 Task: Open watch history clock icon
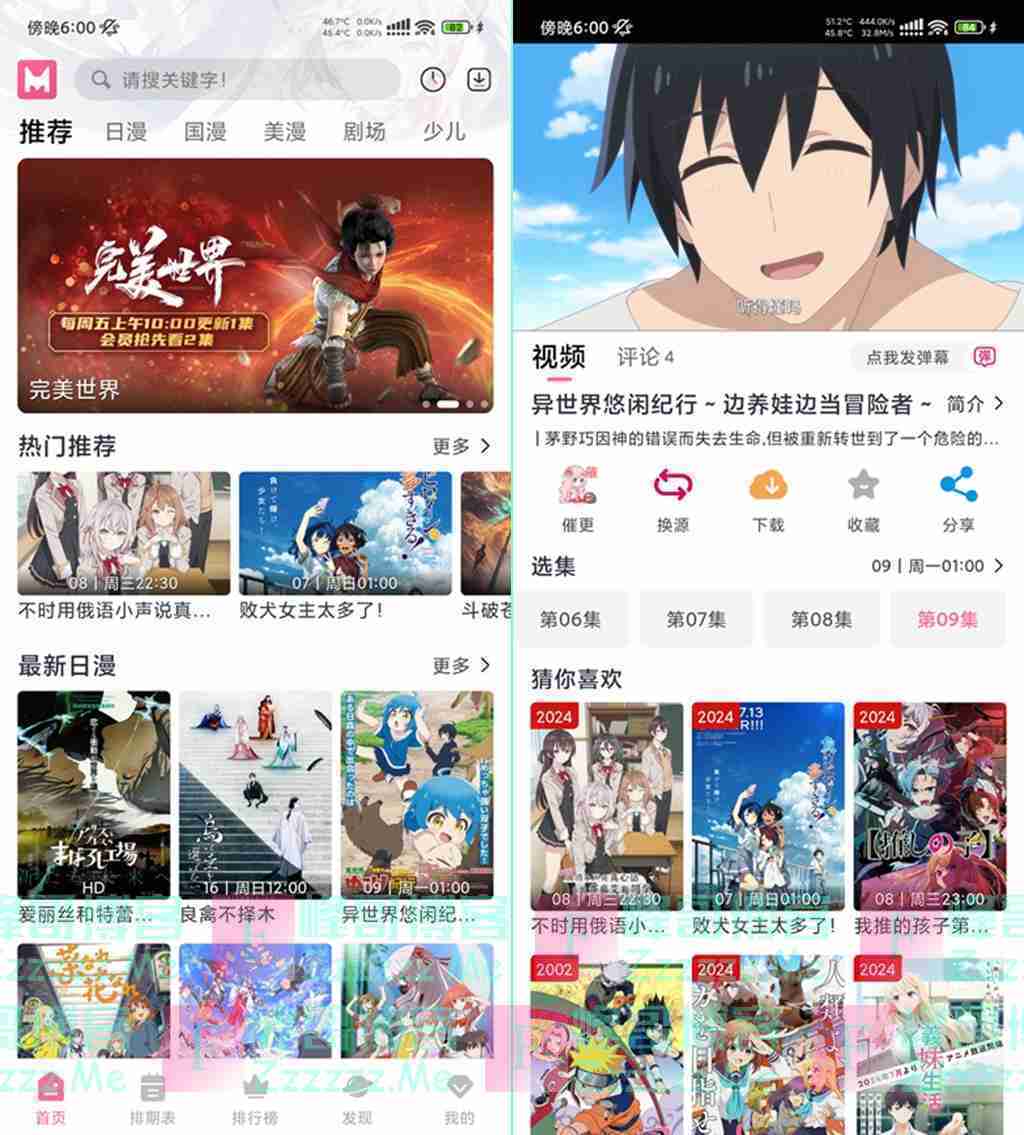[x=432, y=79]
